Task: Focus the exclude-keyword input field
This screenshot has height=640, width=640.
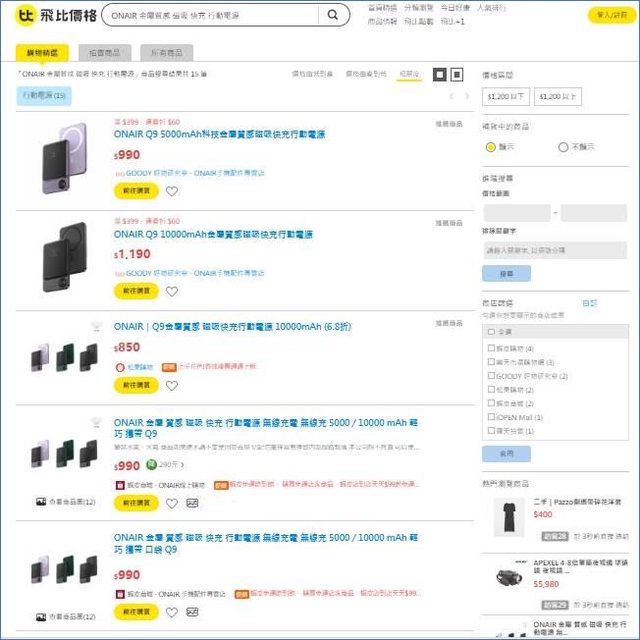Action: (x=555, y=250)
